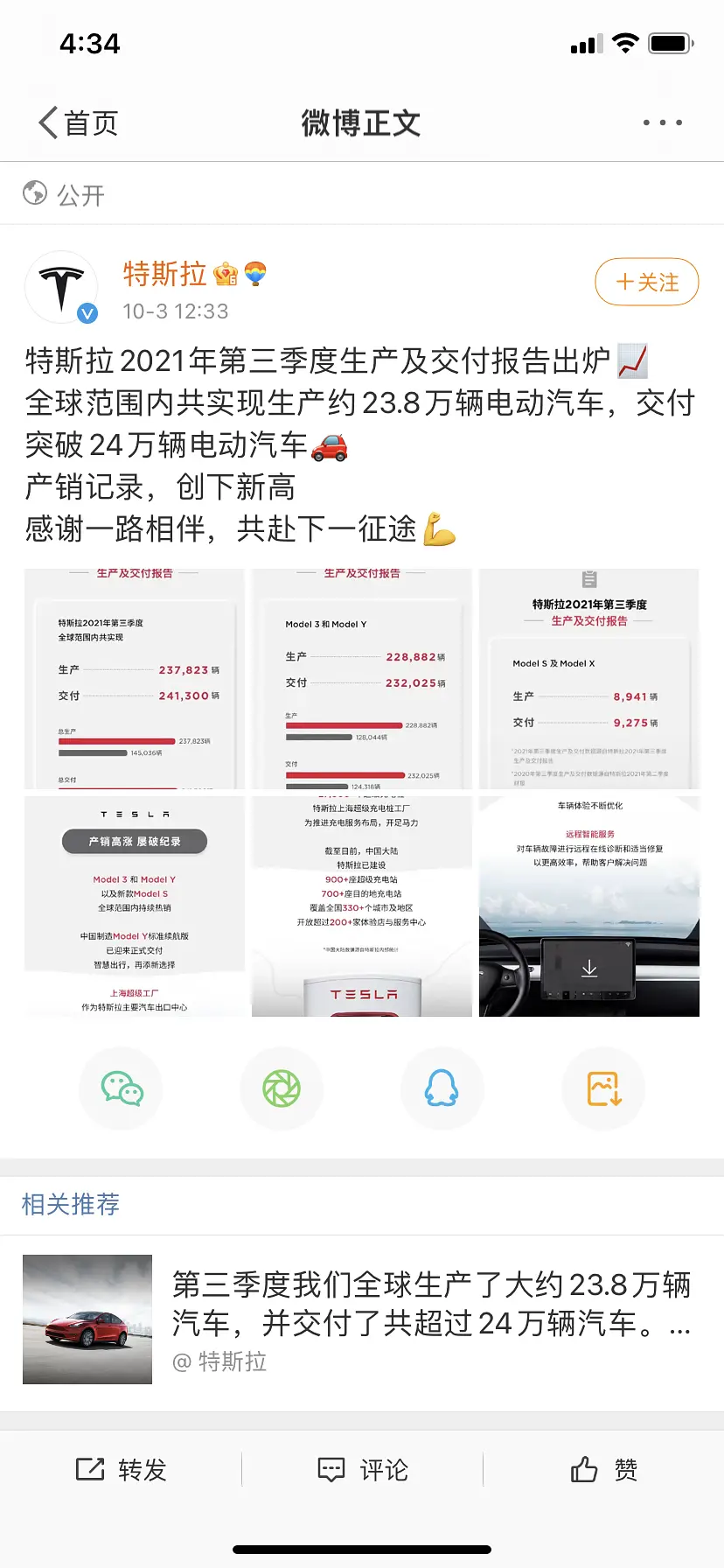Share this post to QQ

(x=442, y=1089)
